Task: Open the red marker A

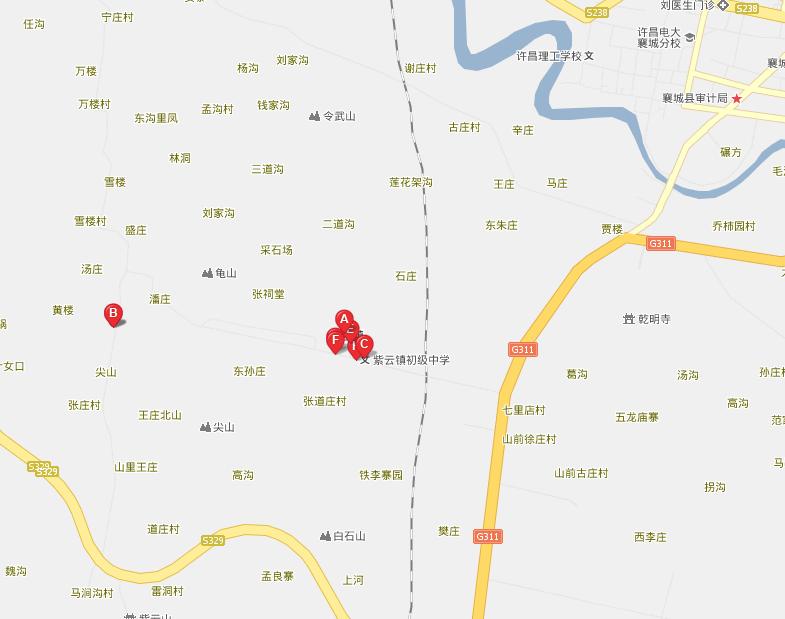Action: (x=344, y=319)
